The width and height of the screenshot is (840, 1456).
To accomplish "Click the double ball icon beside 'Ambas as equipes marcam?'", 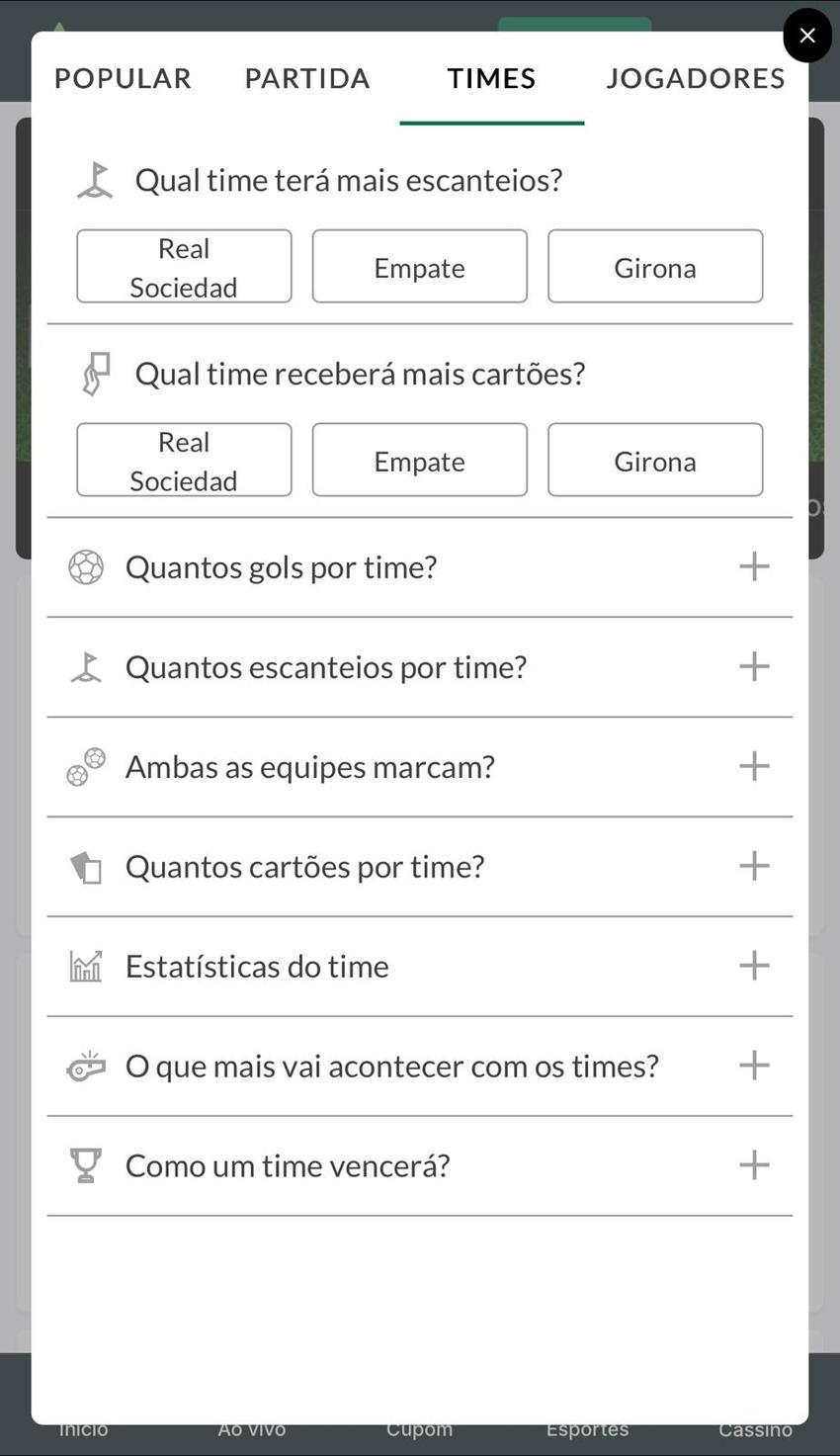I will coord(85,766).
